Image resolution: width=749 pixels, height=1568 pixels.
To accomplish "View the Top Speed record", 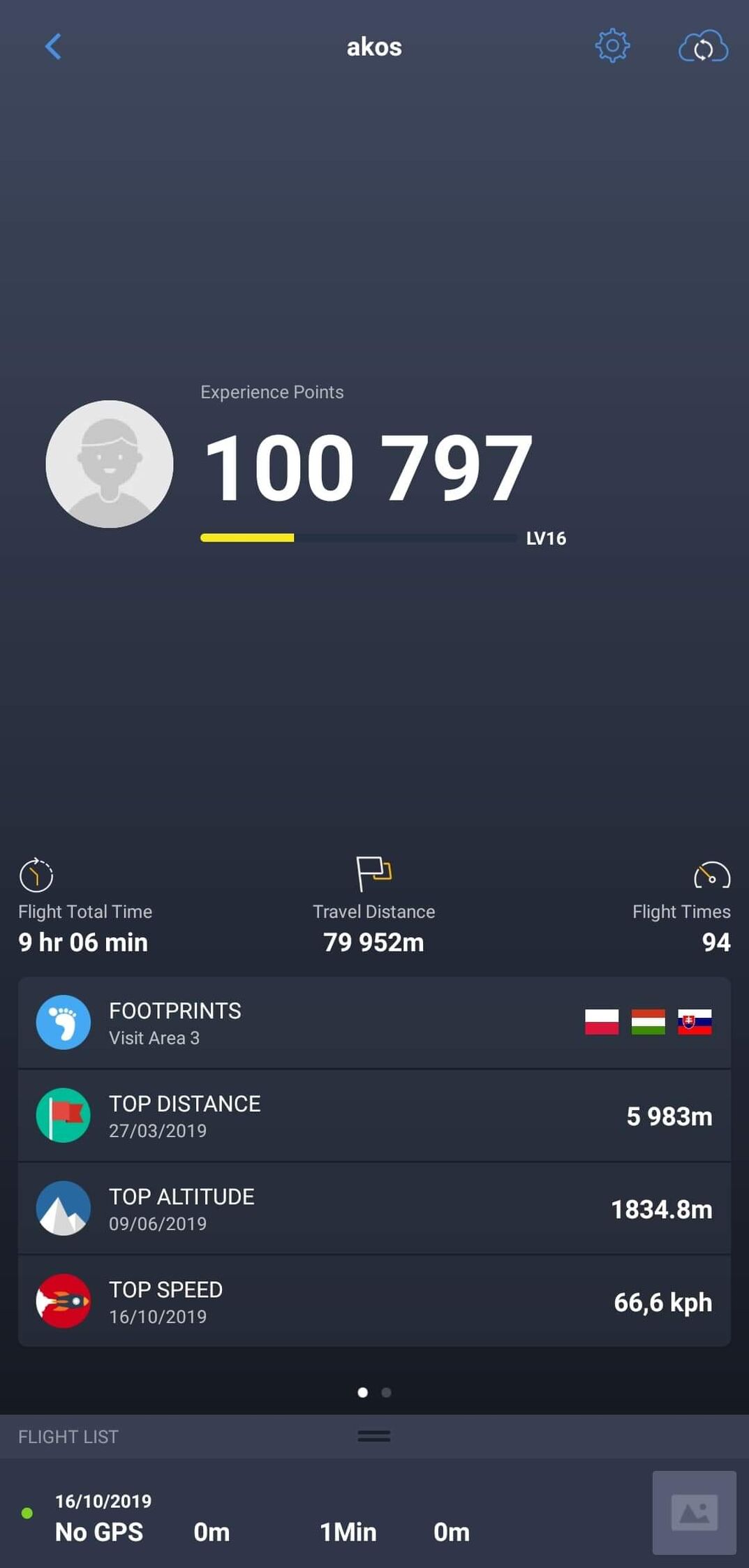I will (x=374, y=1301).
